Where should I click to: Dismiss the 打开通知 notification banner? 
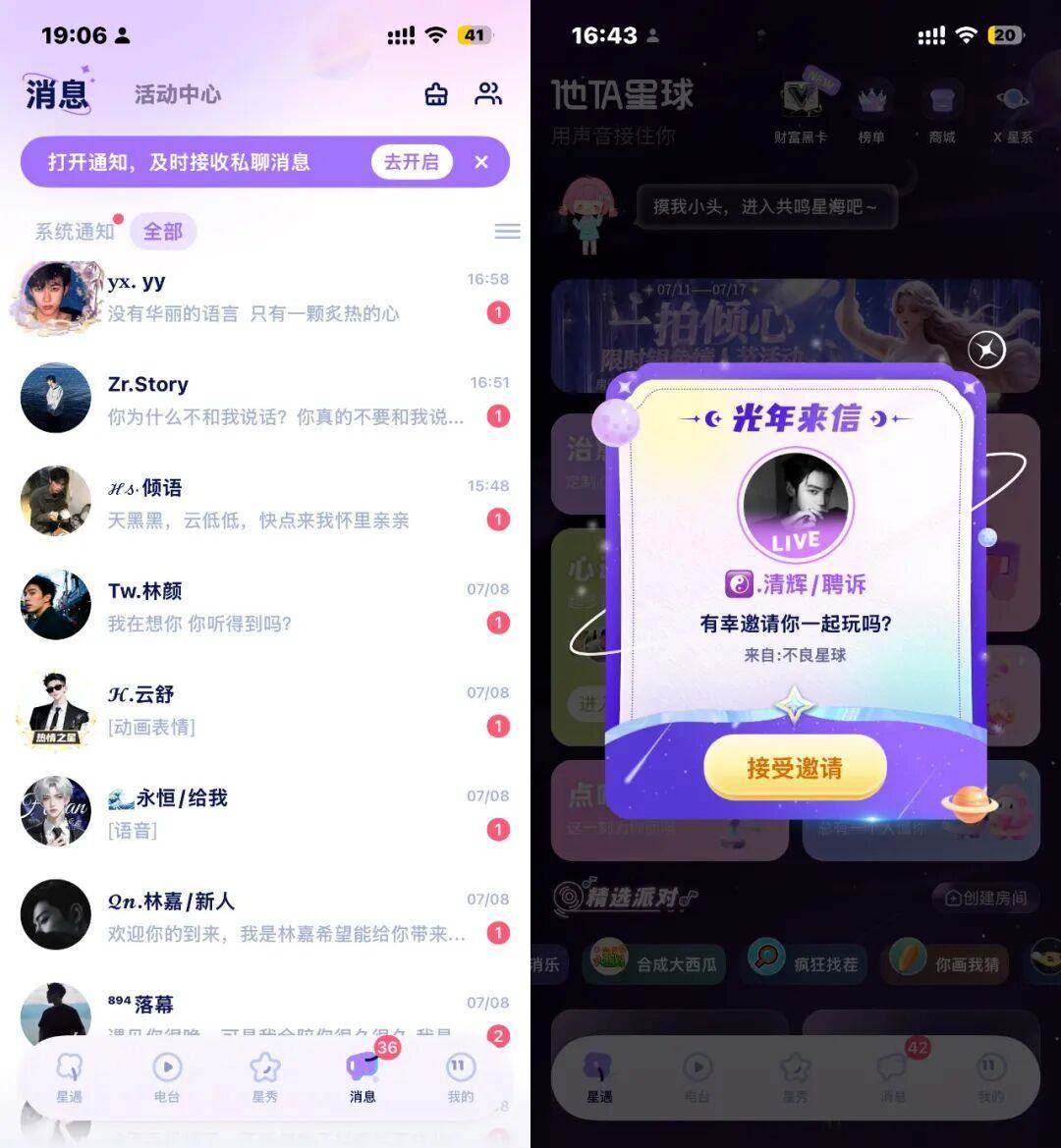point(481,162)
